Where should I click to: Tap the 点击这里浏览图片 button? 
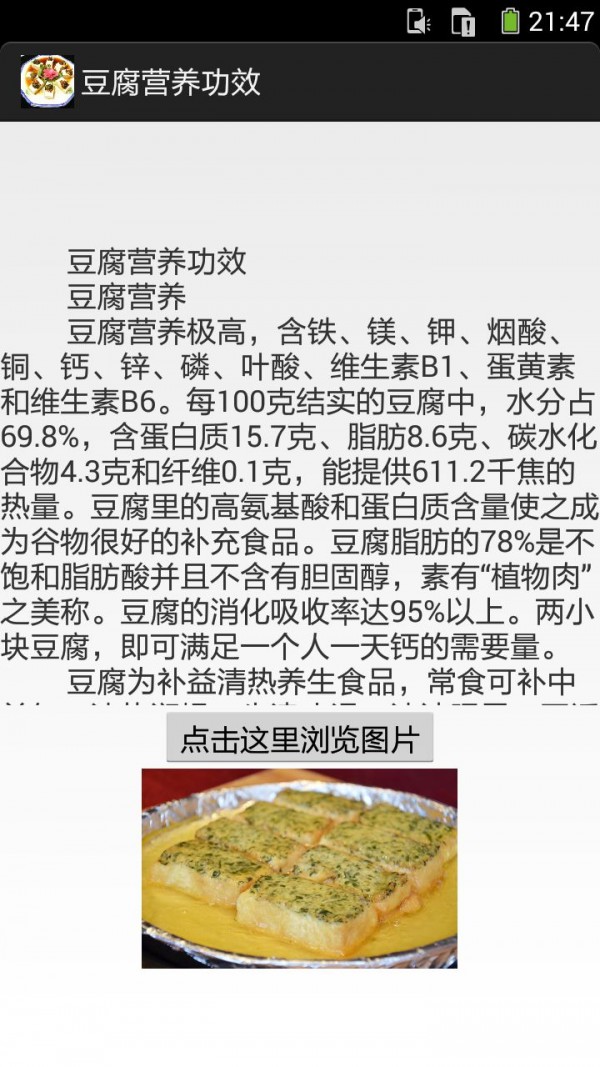(299, 740)
